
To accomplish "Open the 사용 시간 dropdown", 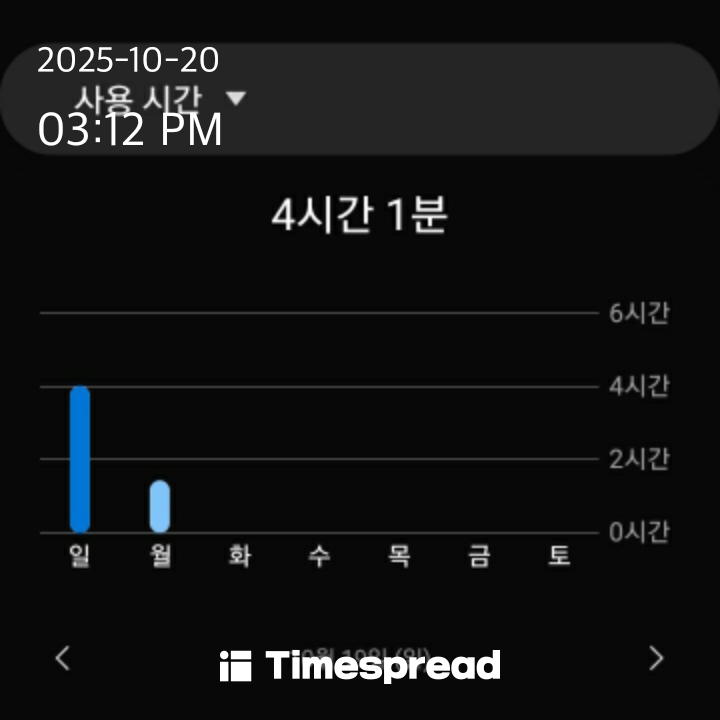I will click(x=160, y=99).
